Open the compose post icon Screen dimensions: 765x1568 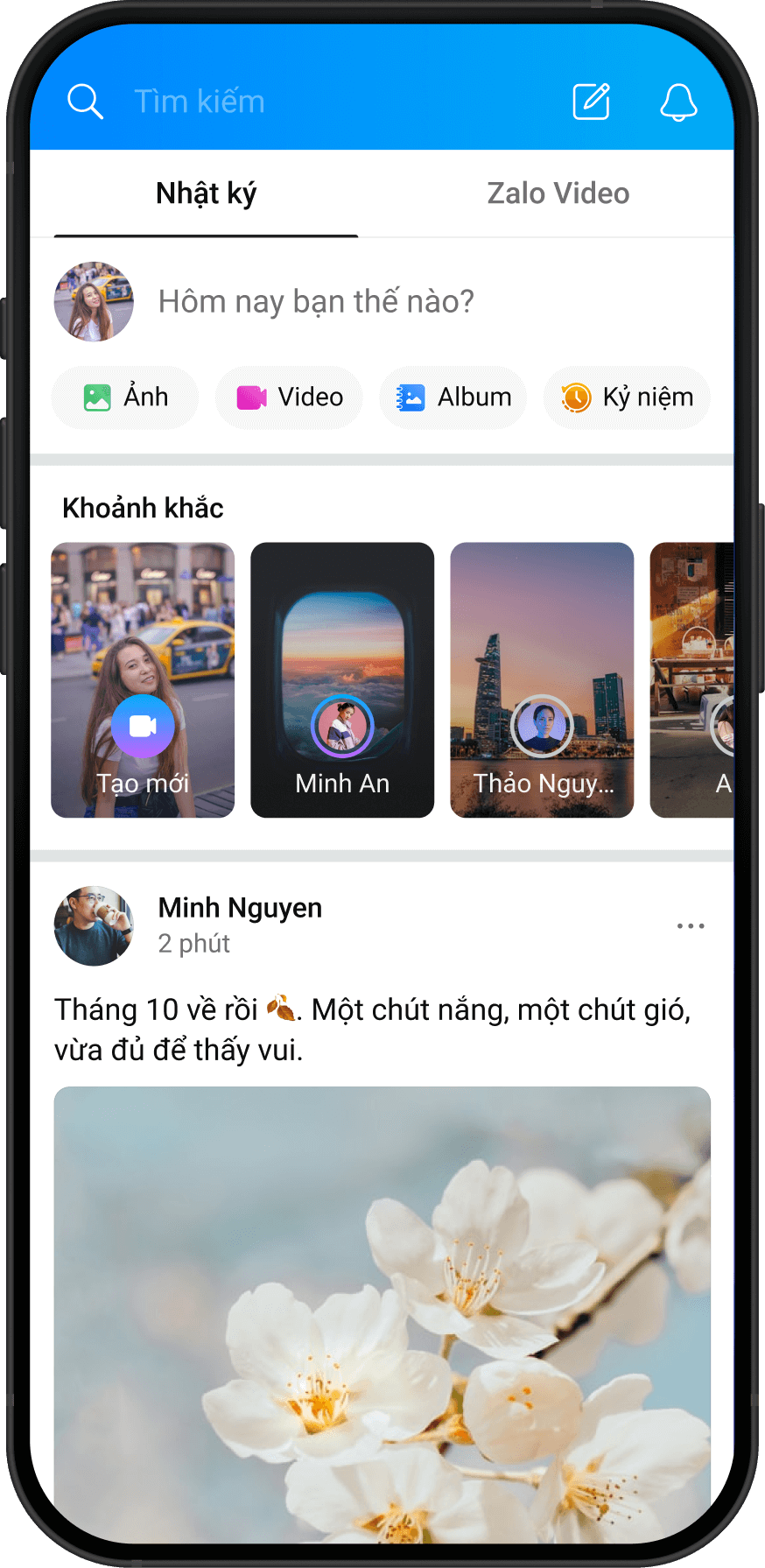click(x=591, y=102)
